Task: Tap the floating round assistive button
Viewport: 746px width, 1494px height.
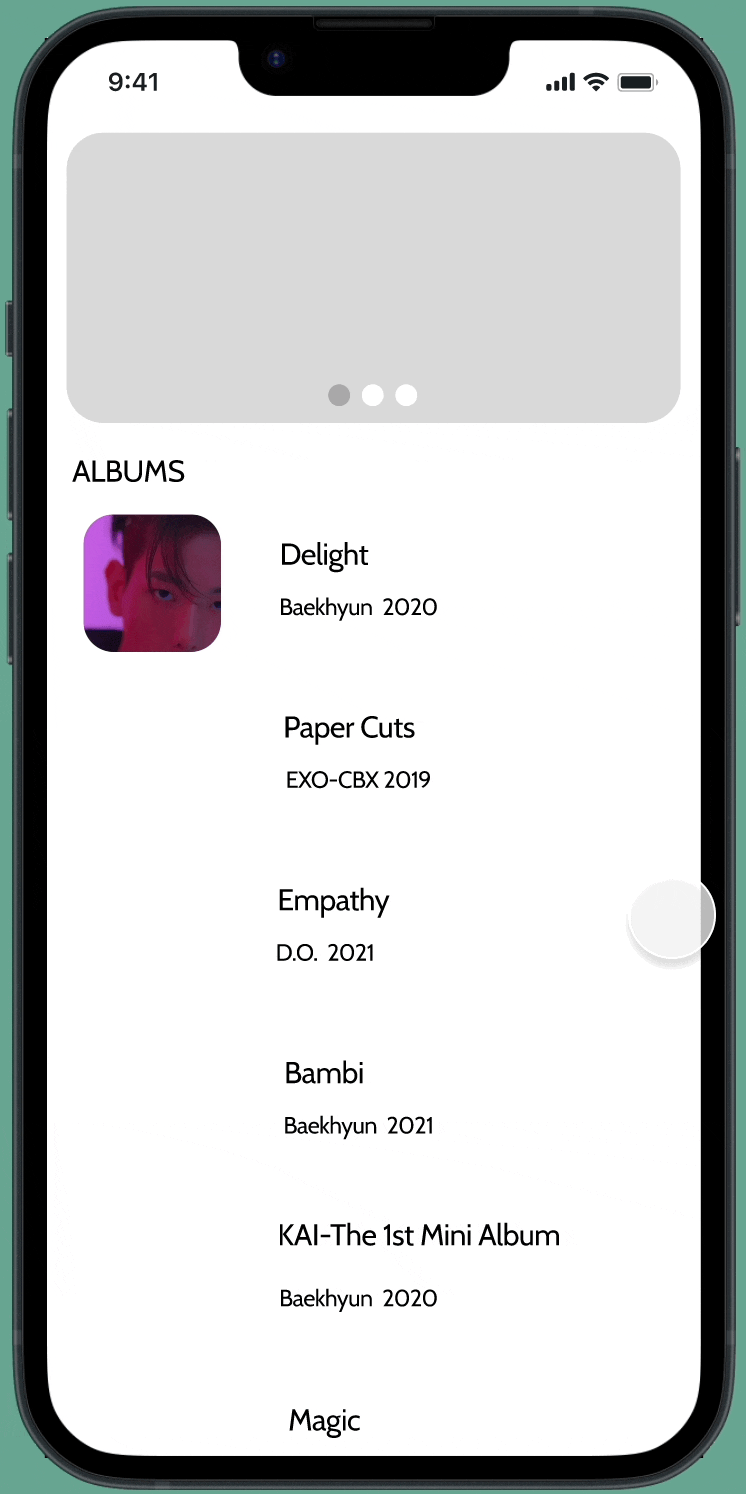Action: coord(671,919)
